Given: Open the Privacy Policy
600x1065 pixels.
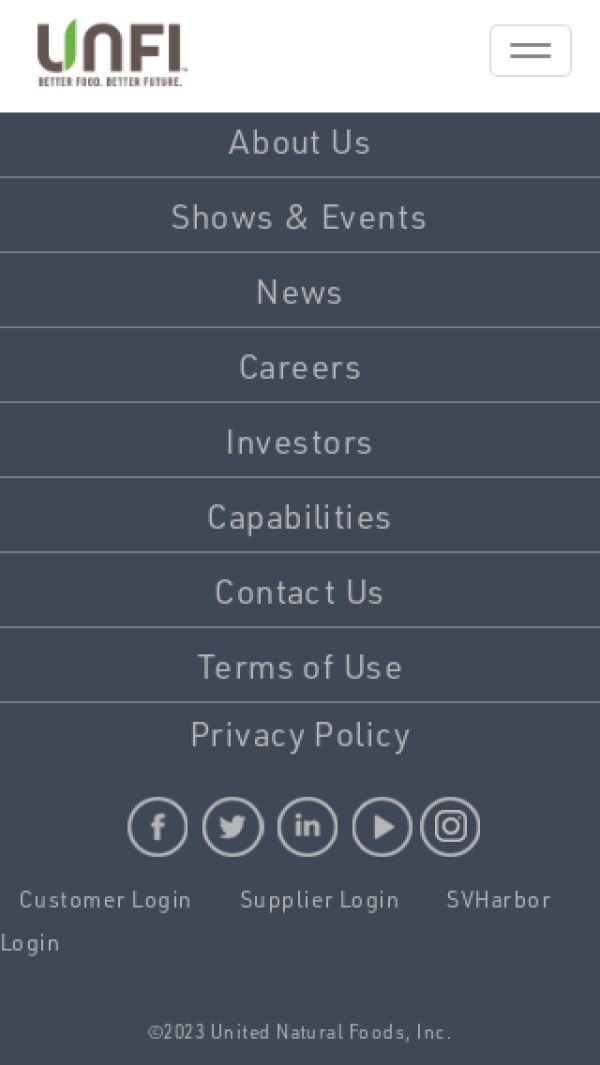Looking at the screenshot, I should 299,735.
